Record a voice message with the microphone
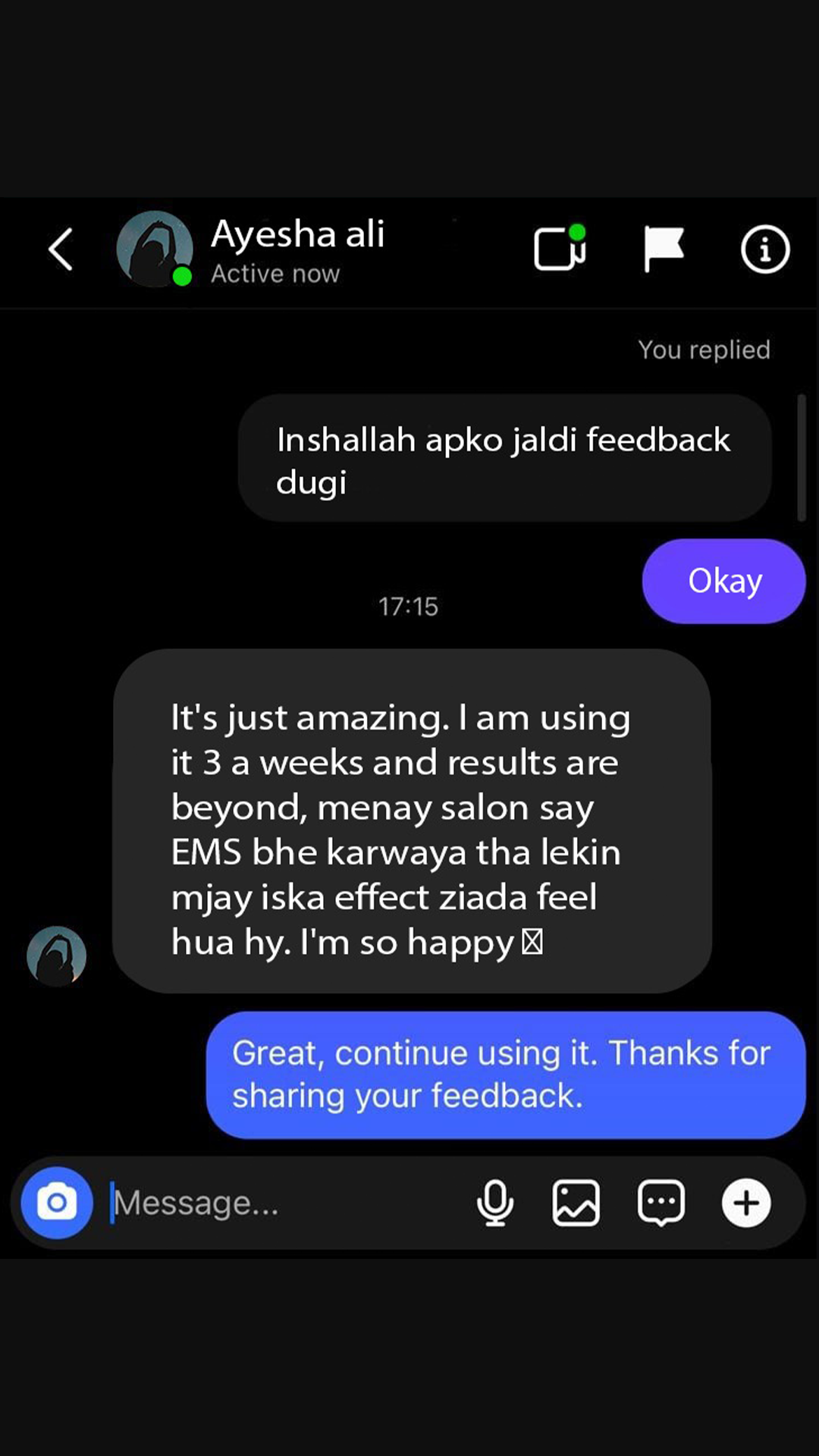This screenshot has height=1456, width=819. pyautogui.click(x=494, y=1203)
